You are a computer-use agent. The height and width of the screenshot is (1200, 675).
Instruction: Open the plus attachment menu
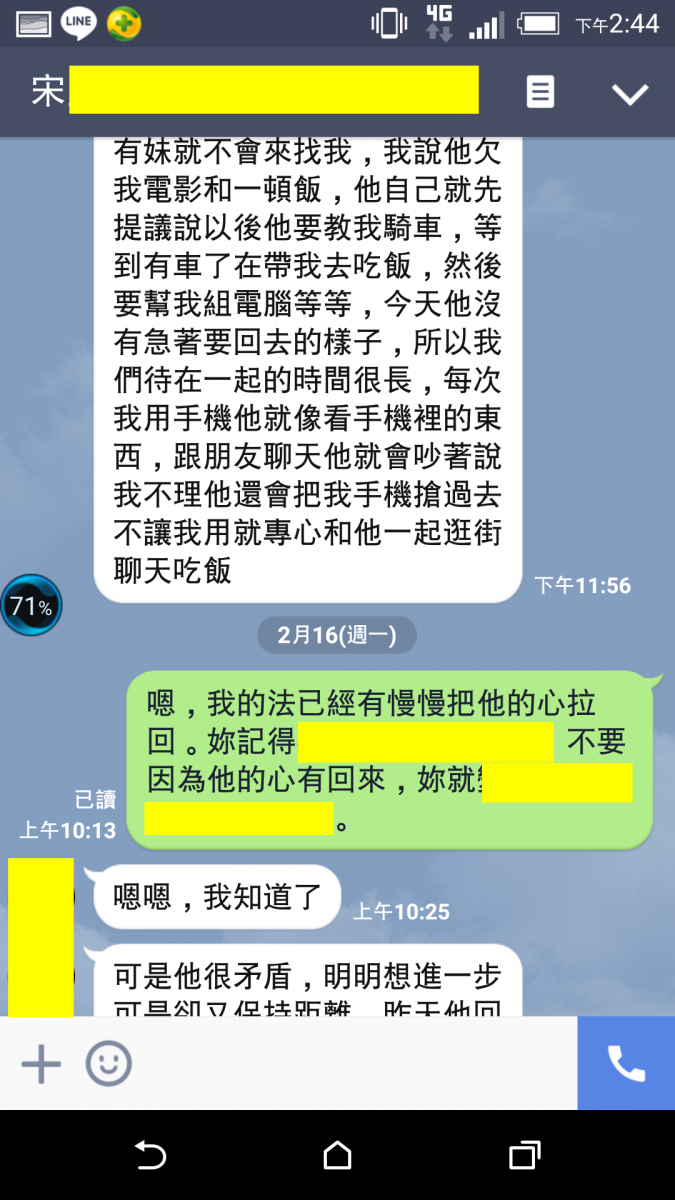[x=41, y=1064]
